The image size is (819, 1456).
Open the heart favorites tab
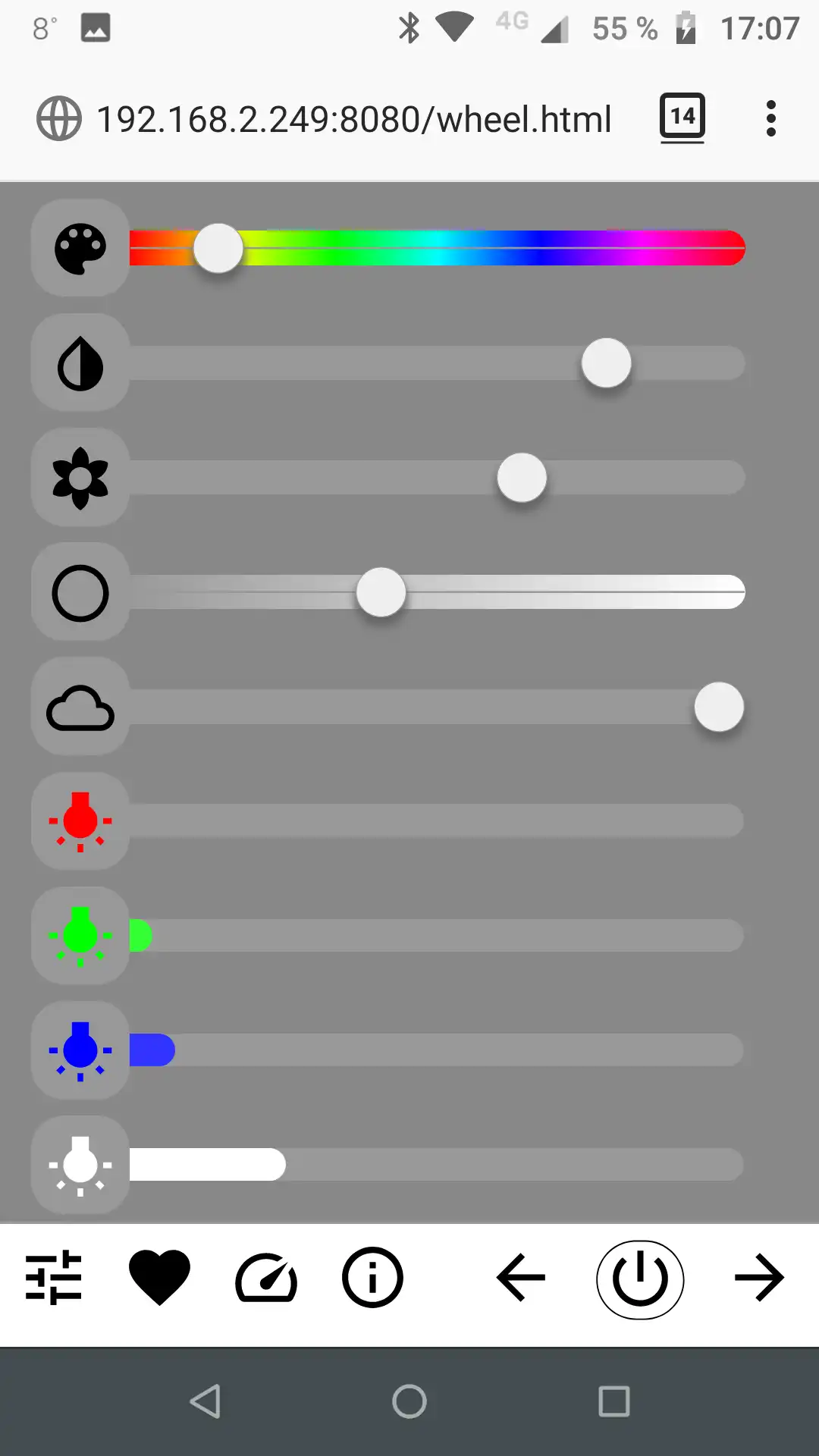[159, 1278]
